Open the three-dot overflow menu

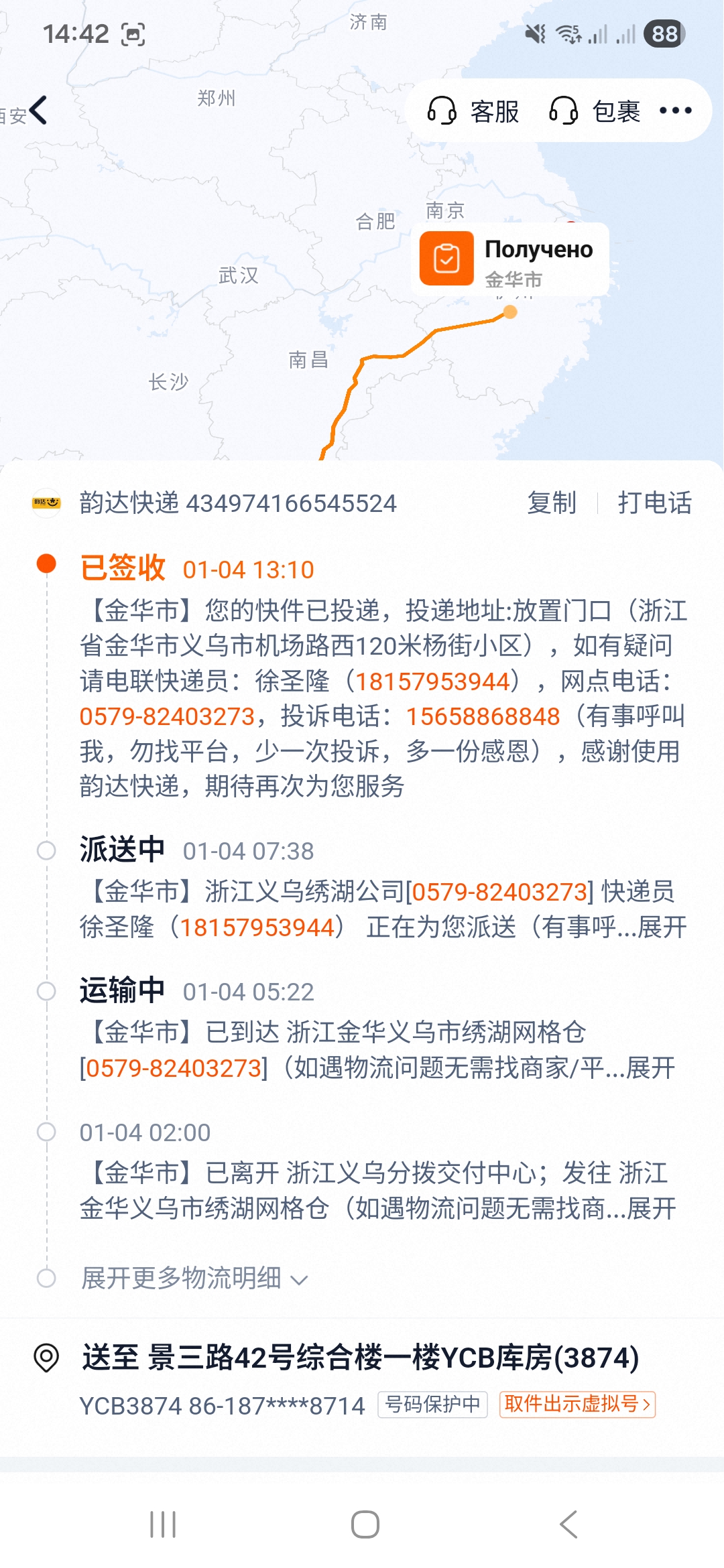[675, 111]
